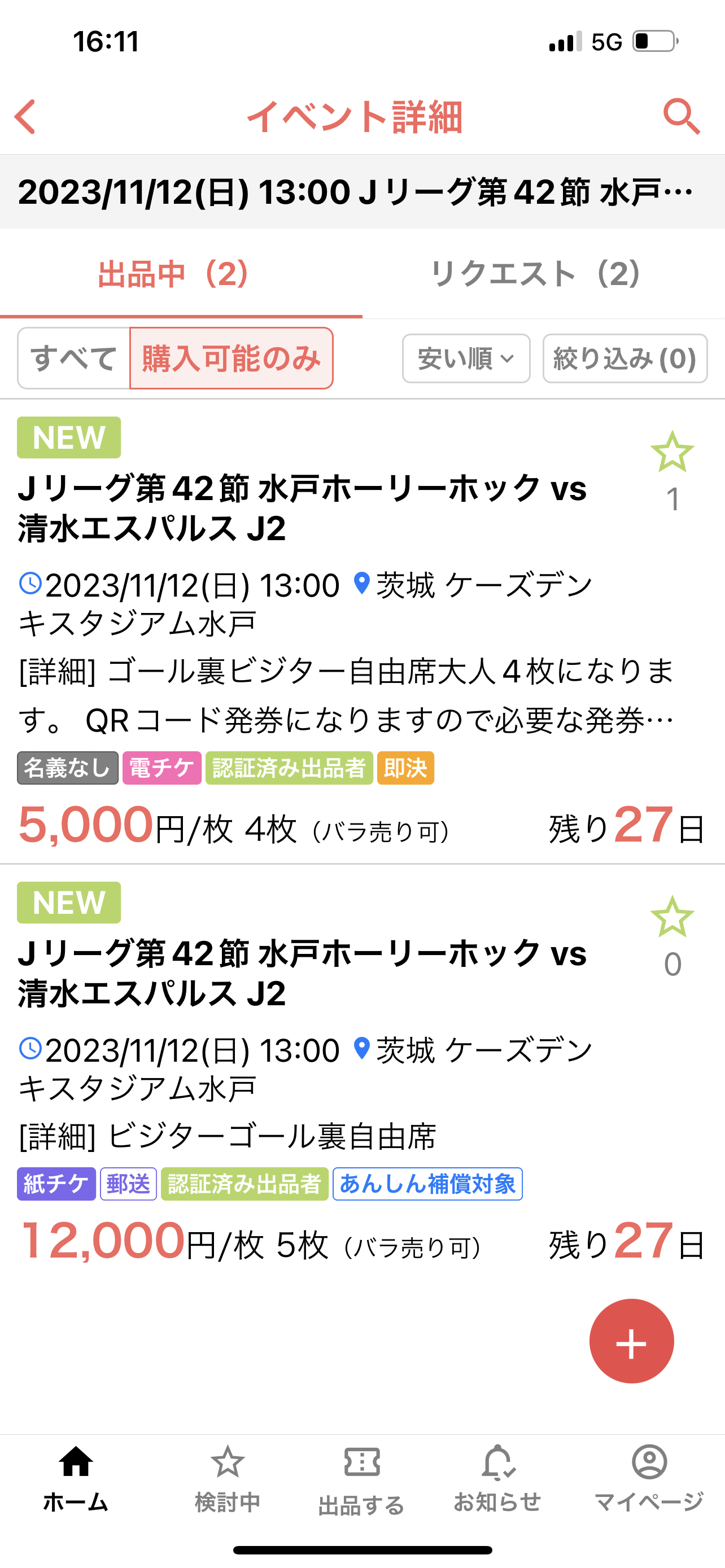Open the 安い順 sort dropdown
Viewport: 725px width, 1568px height.
click(x=466, y=358)
